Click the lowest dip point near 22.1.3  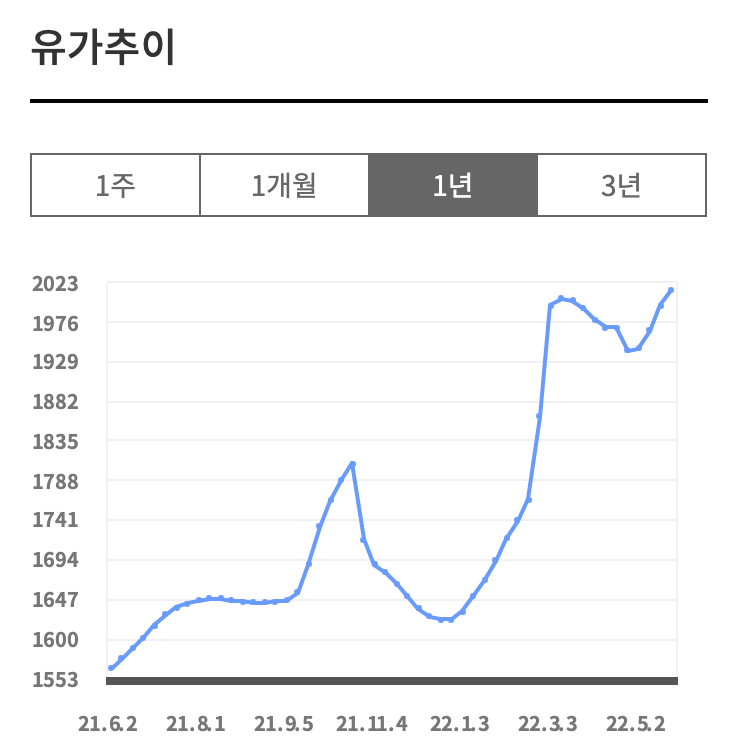[443, 620]
